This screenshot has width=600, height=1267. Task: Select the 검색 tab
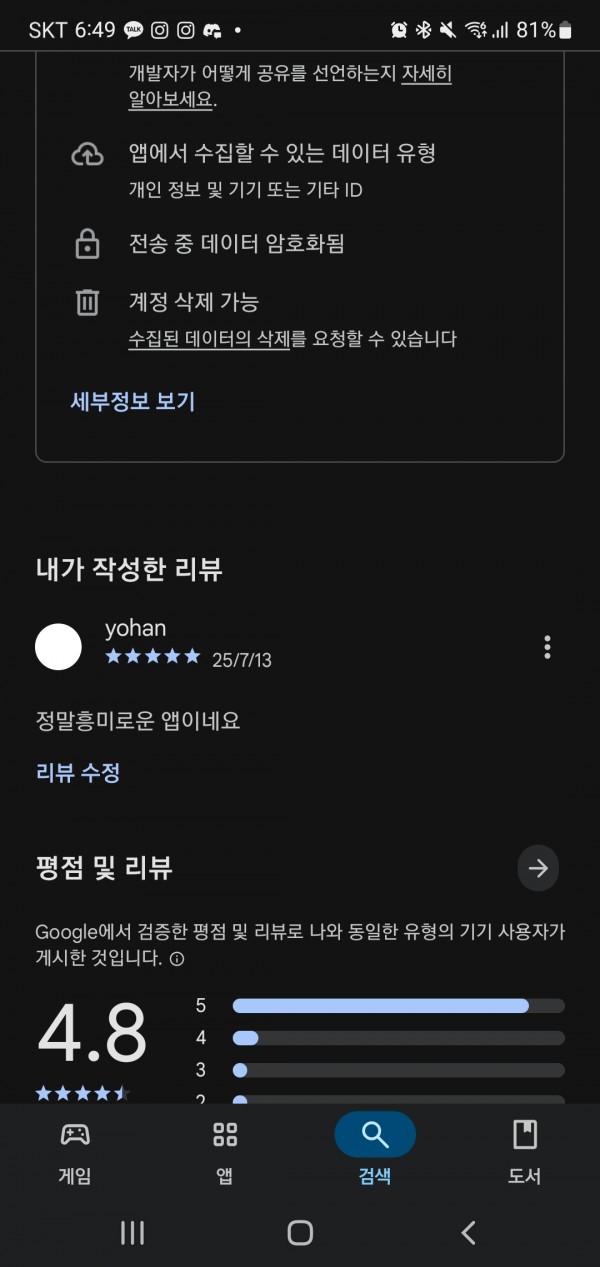(375, 1152)
